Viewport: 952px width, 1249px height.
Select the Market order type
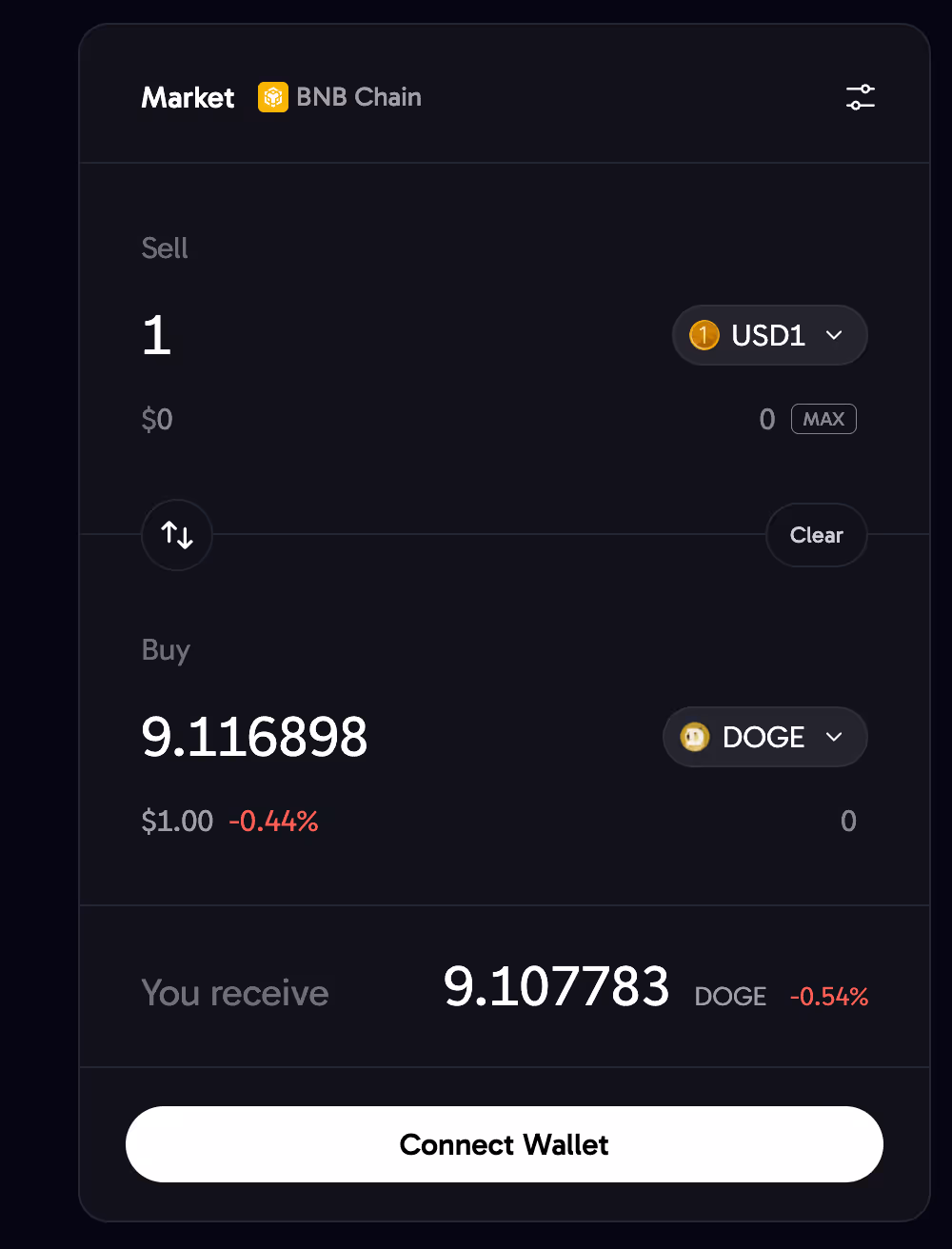[188, 97]
